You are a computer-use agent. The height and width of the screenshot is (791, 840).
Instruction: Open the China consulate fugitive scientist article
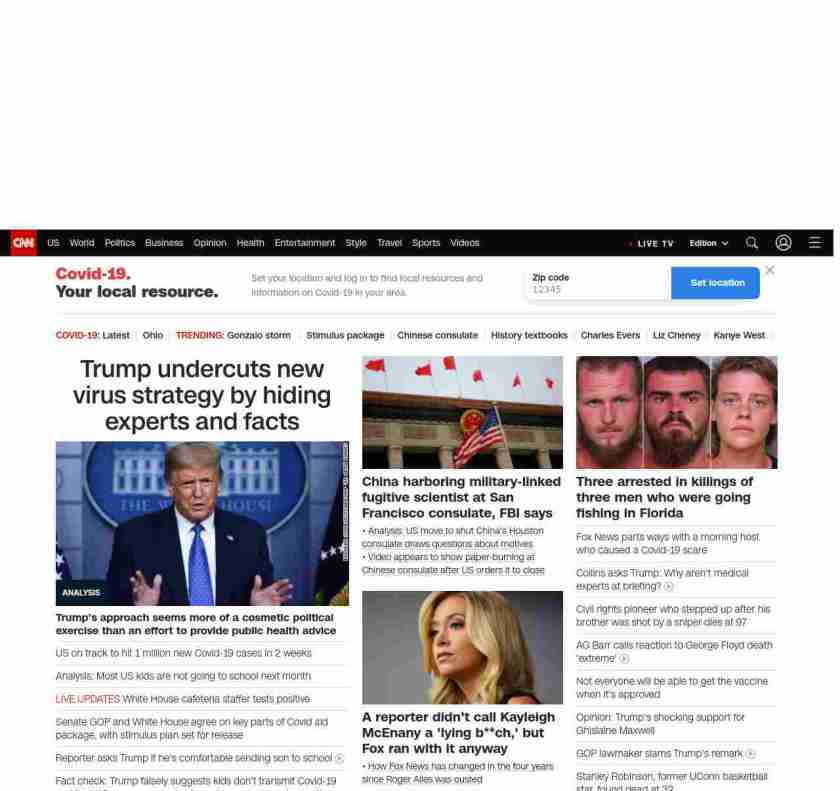(461, 497)
